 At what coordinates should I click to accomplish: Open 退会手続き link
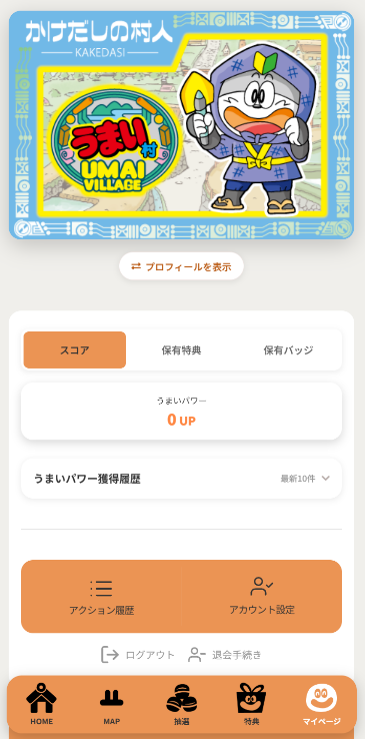(224, 655)
